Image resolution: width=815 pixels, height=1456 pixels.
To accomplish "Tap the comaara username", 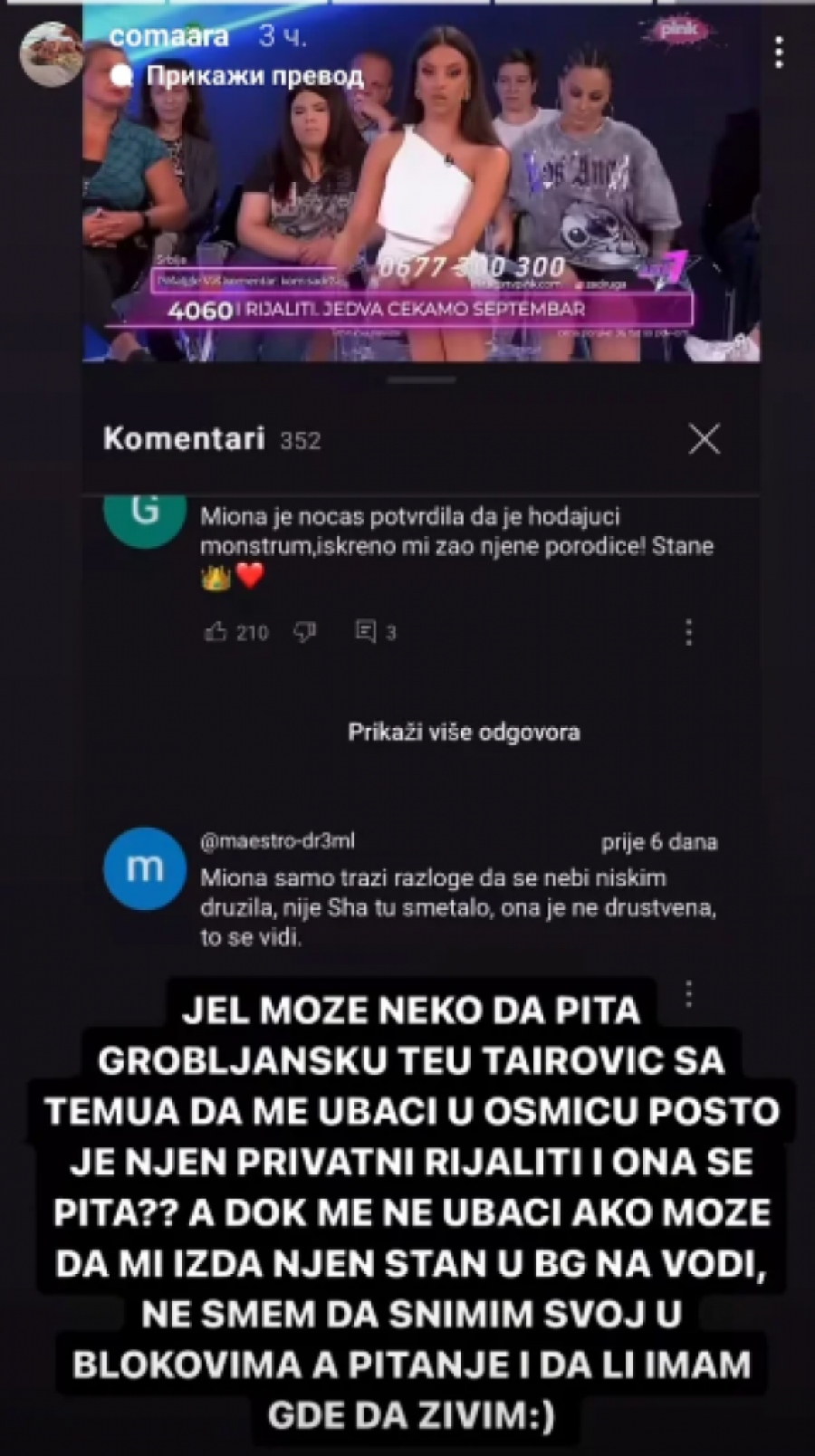I will click(168, 36).
